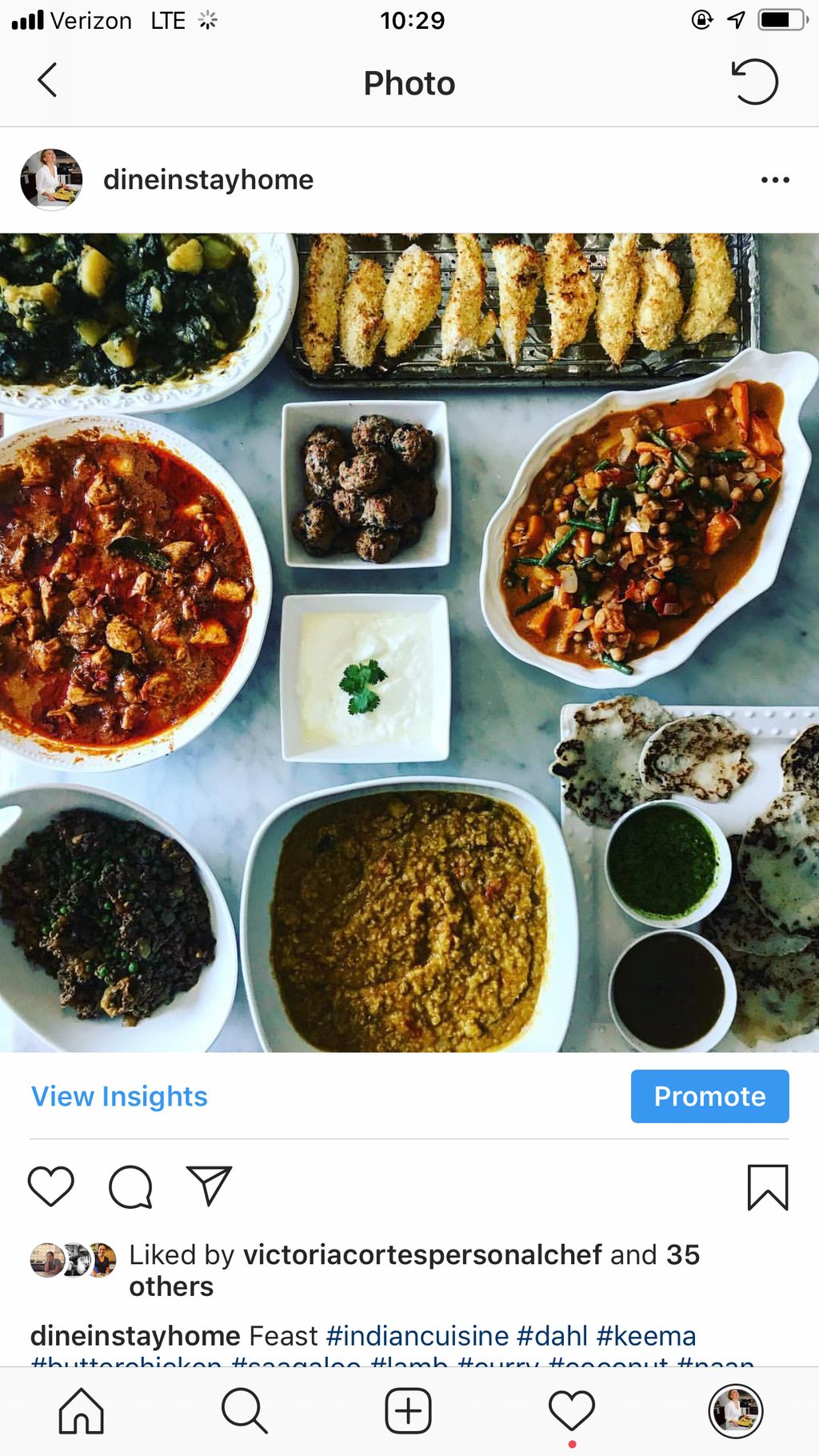Viewport: 819px width, 1456px height.
Task: Open dineinstayhome profile from post header
Action: click(208, 180)
